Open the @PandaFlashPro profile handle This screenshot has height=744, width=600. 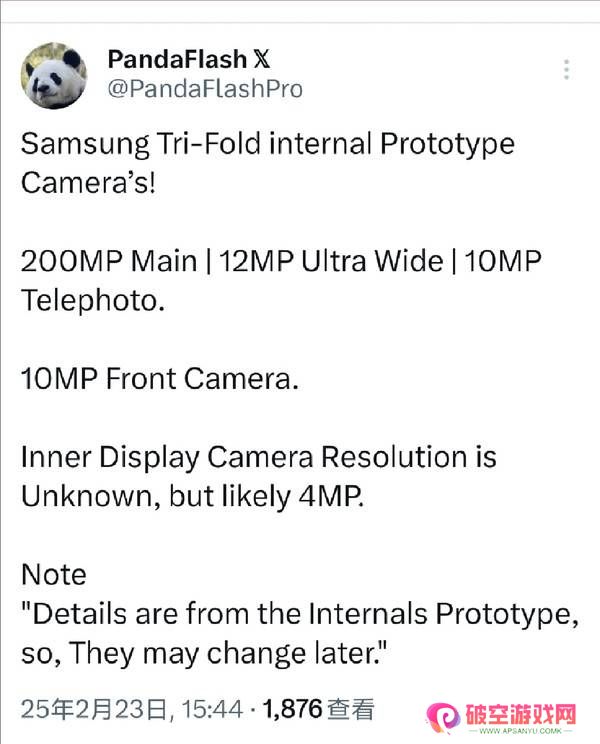coord(204,89)
